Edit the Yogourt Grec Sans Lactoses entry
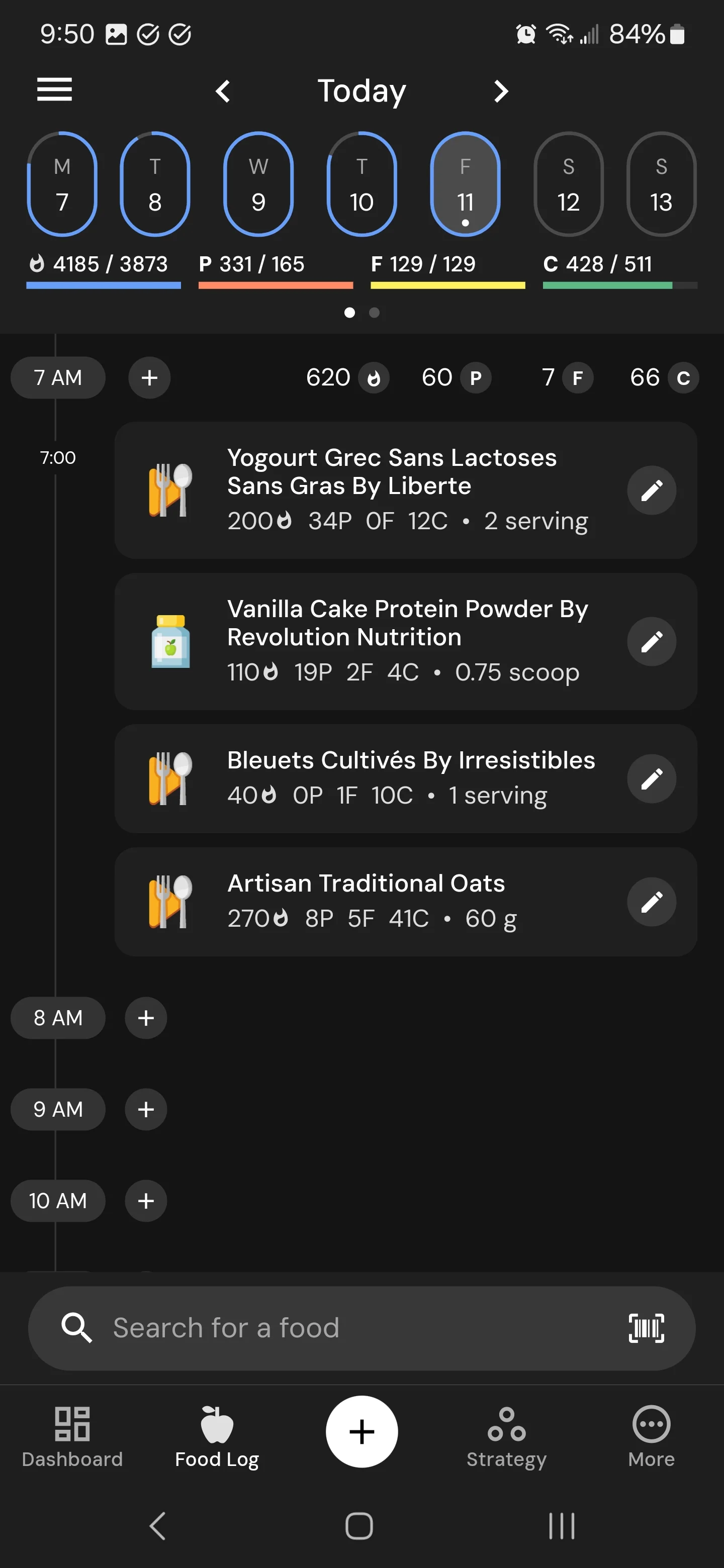Viewport: 724px width, 1568px height. tap(652, 491)
